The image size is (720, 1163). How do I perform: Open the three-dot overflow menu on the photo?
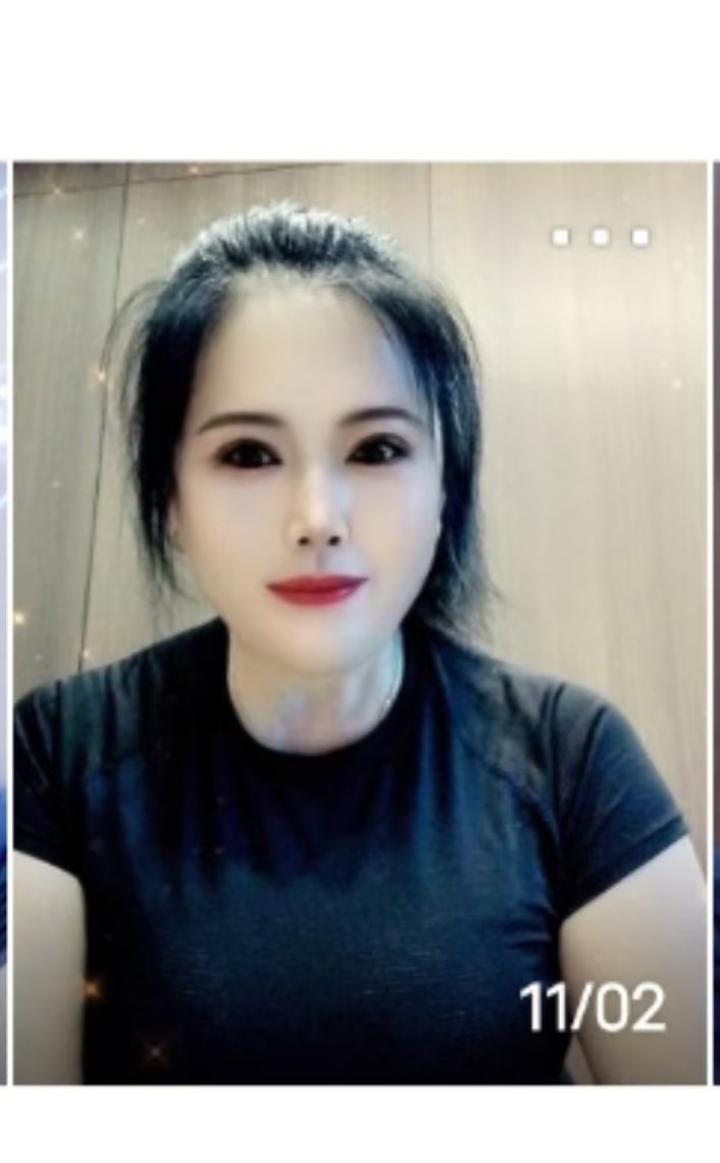point(600,237)
